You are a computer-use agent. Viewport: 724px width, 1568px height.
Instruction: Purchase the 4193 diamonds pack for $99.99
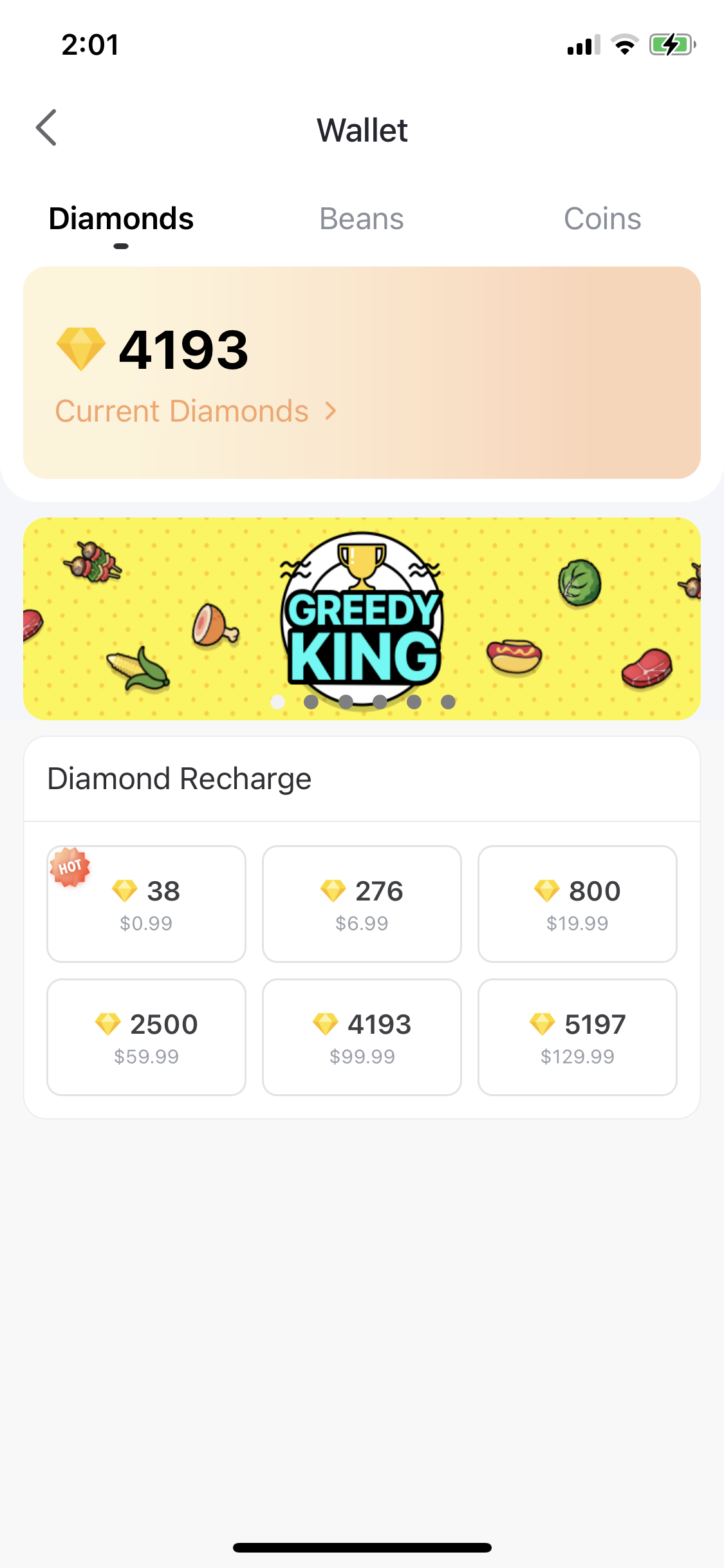point(361,1036)
